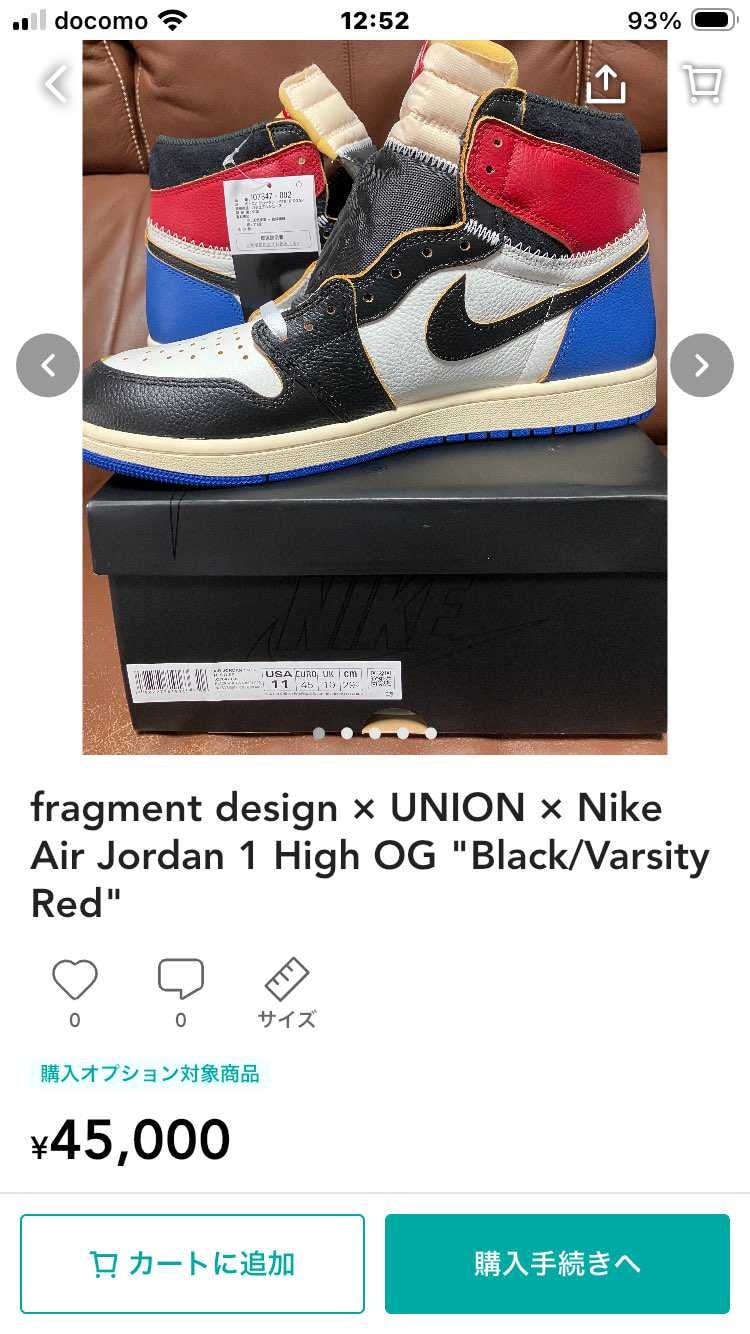
Task: Open the サイズ size guide
Action: (286, 991)
